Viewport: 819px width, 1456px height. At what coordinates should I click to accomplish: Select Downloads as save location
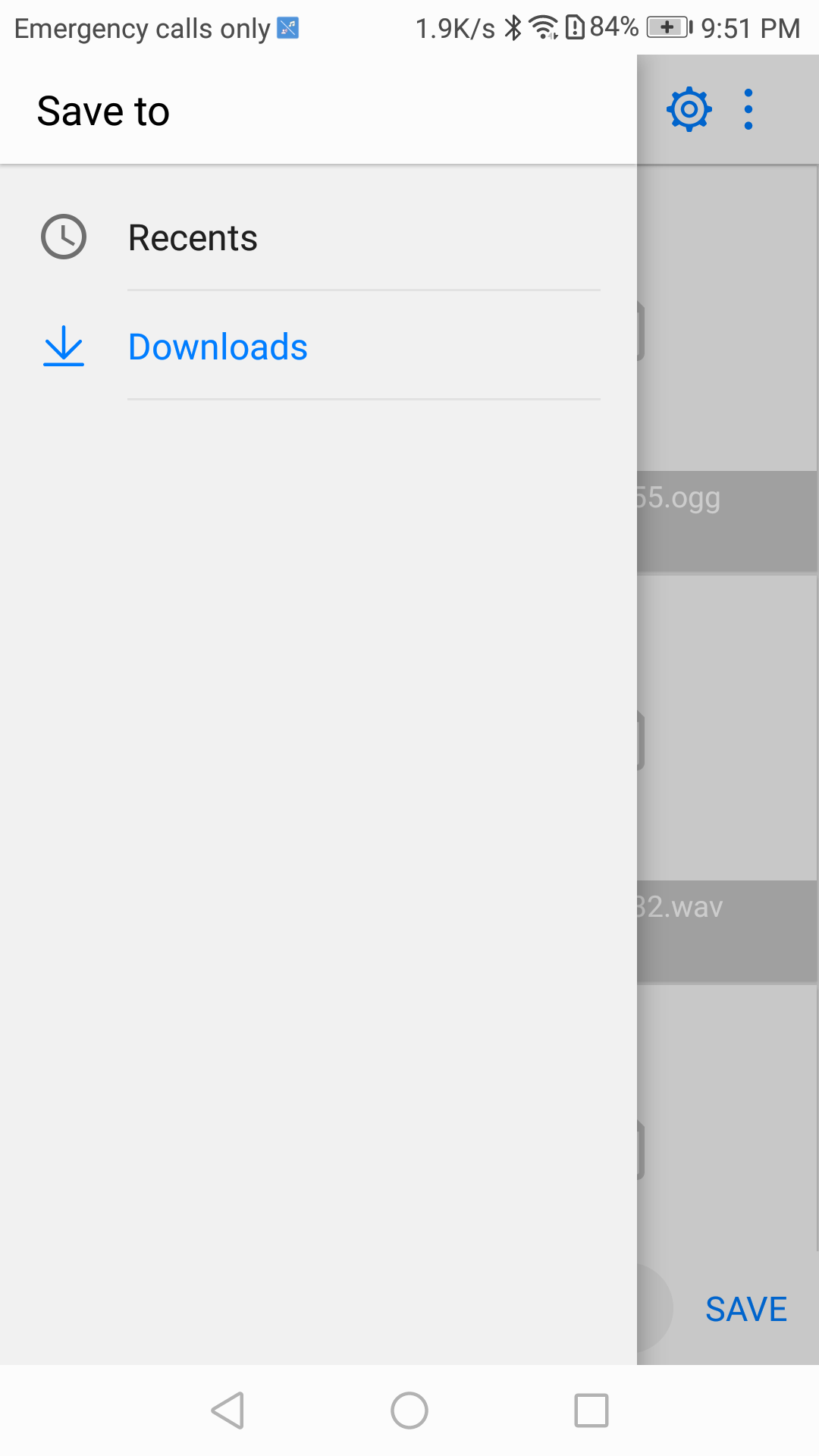218,347
